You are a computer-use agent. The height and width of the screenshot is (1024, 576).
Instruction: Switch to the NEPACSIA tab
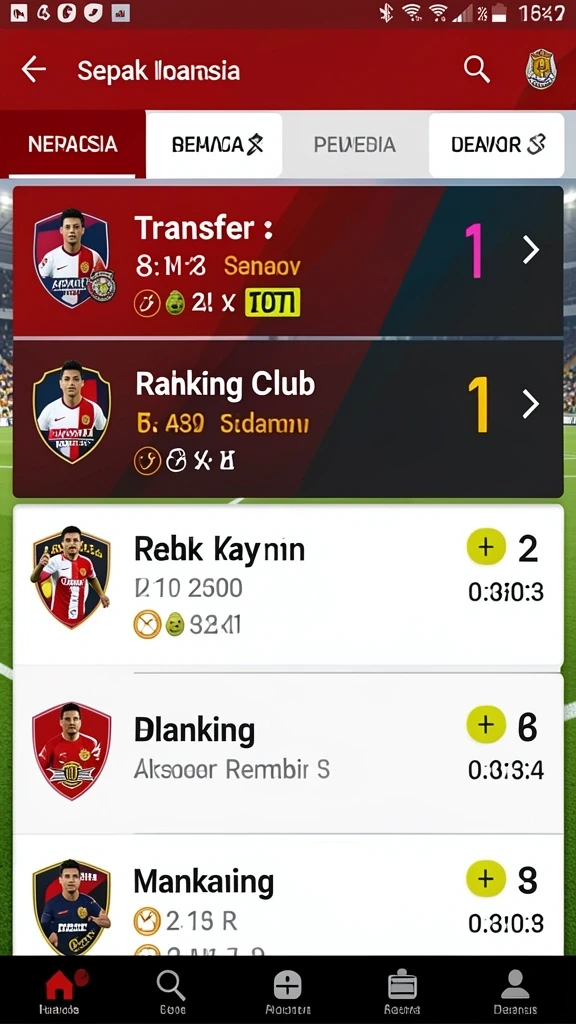point(72,144)
